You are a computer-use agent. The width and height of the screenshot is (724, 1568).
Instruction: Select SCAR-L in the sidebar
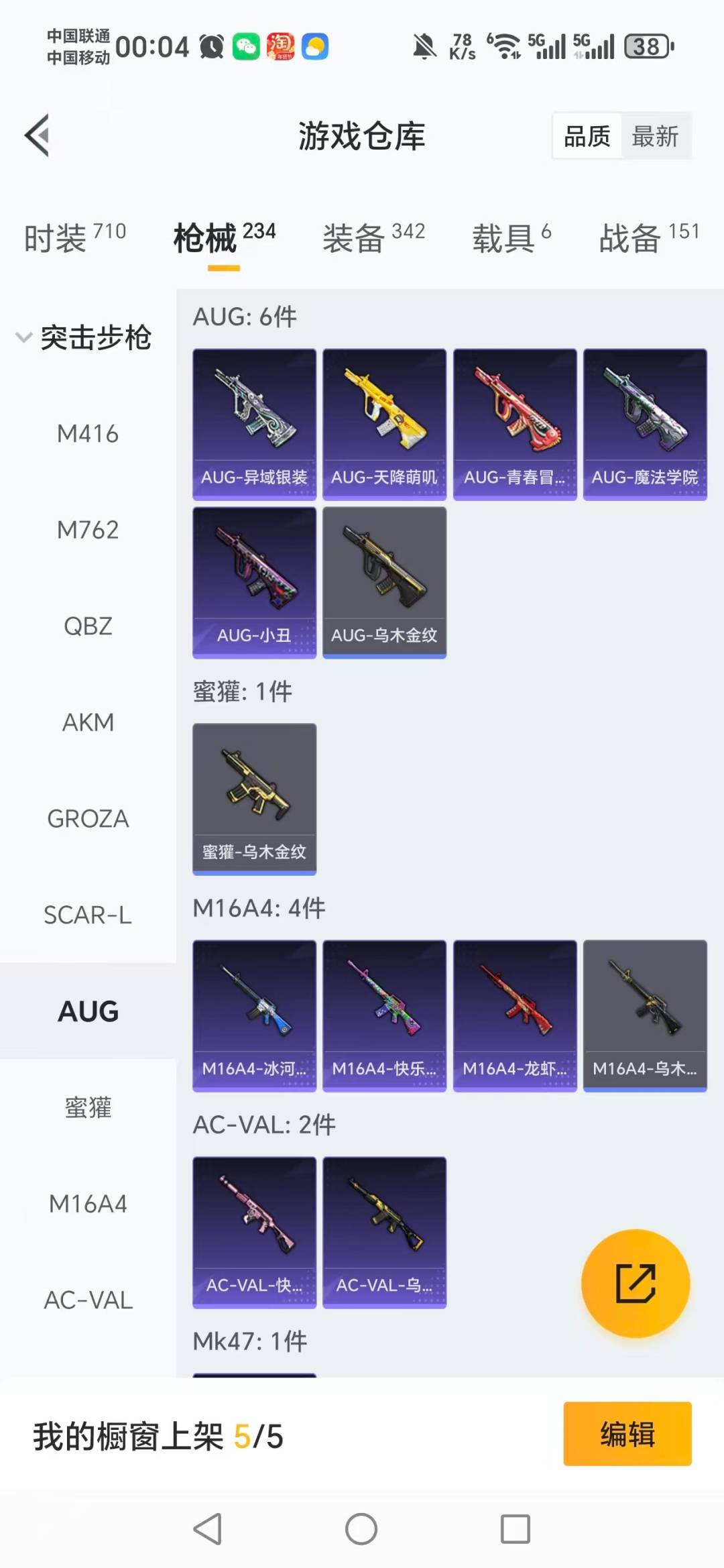pos(88,915)
